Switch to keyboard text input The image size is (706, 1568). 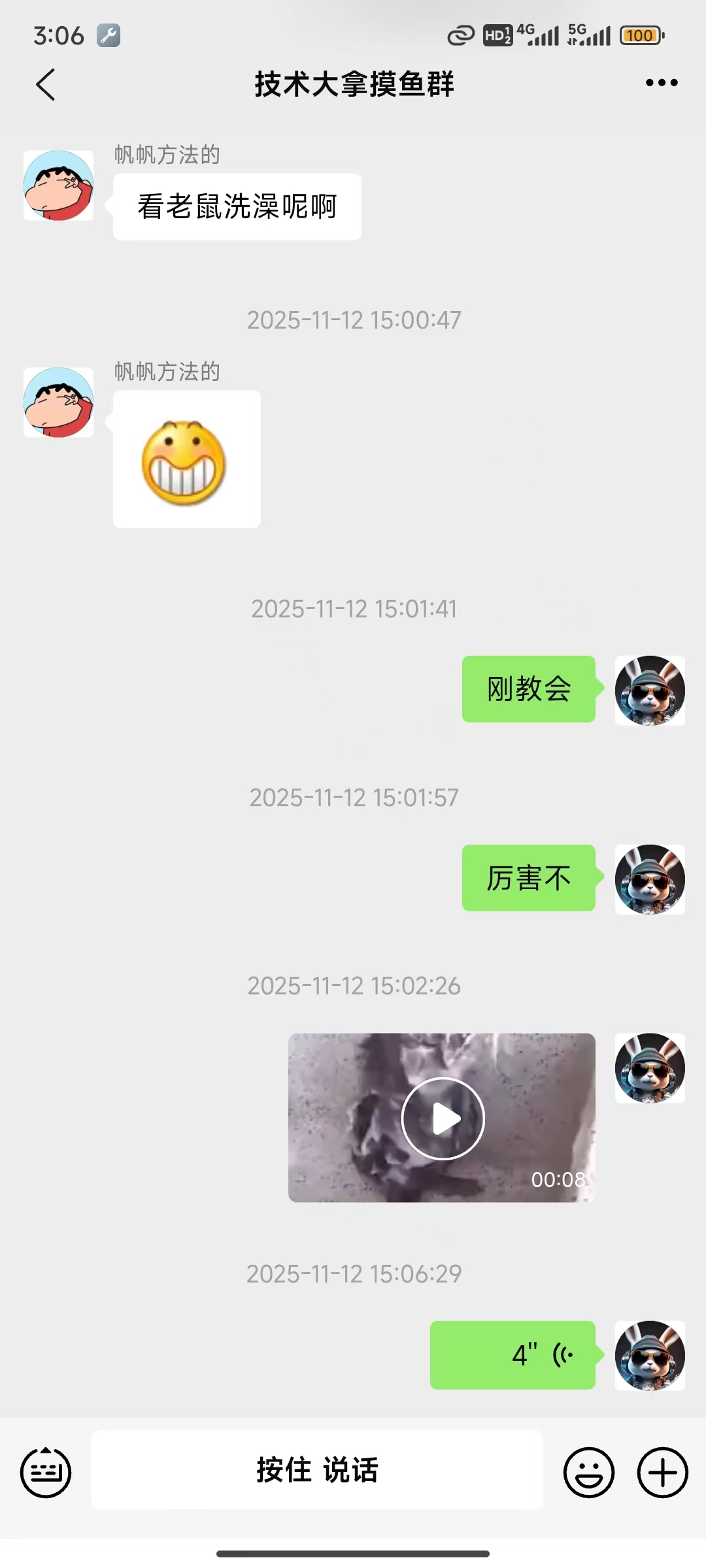46,1472
